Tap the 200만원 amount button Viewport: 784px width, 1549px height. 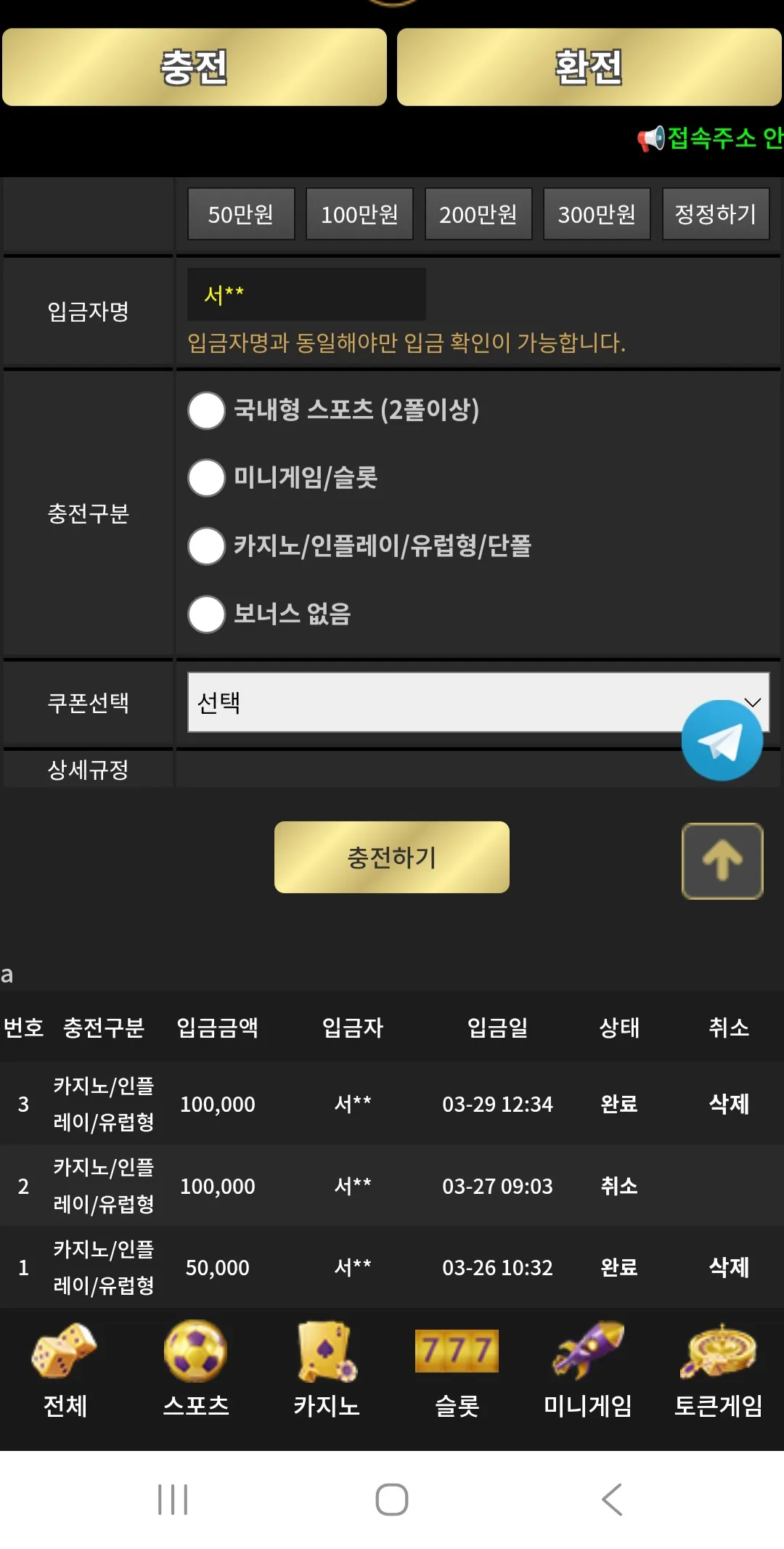tap(478, 214)
